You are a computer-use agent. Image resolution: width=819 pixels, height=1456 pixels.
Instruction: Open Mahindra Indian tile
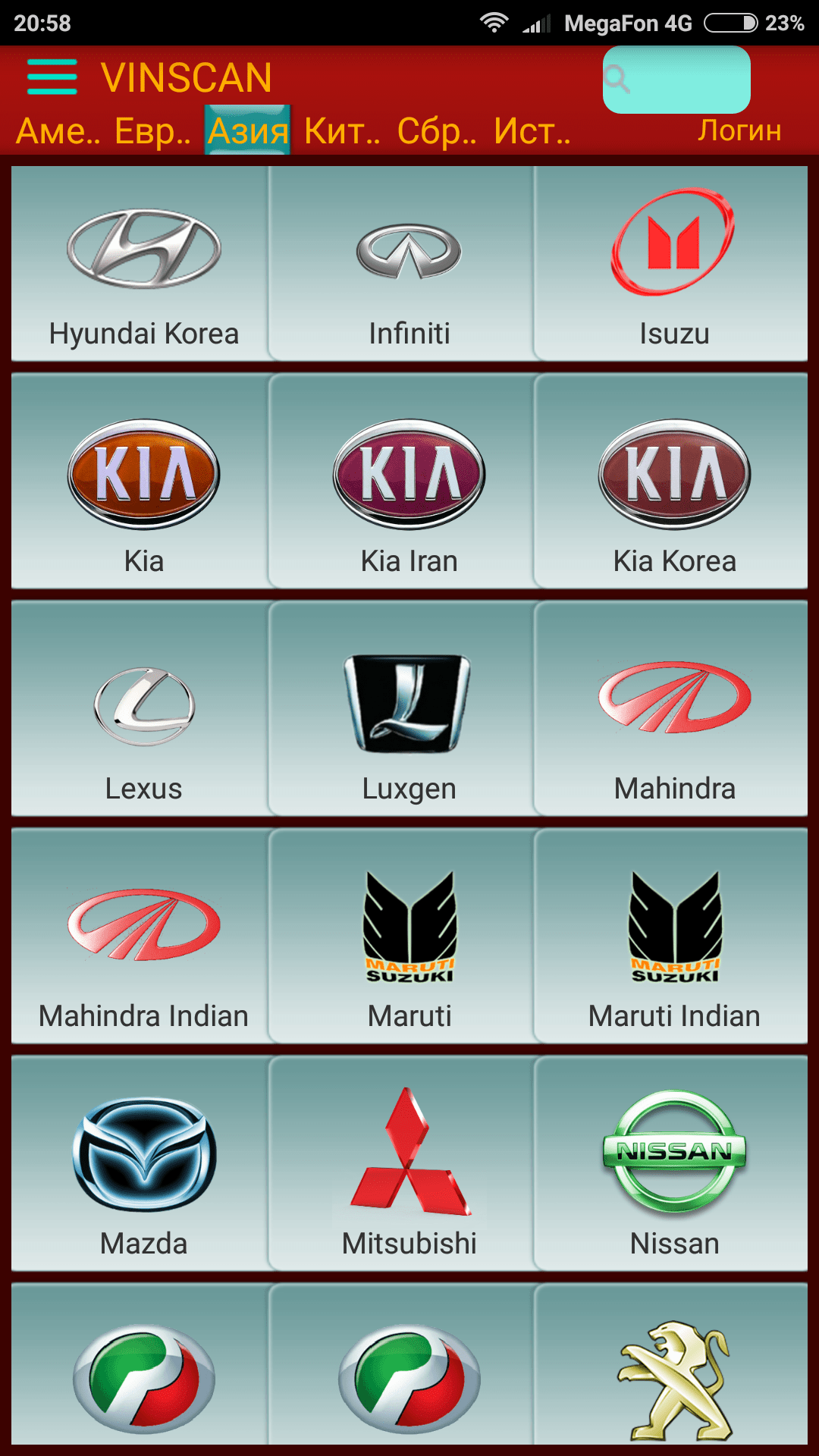(143, 937)
